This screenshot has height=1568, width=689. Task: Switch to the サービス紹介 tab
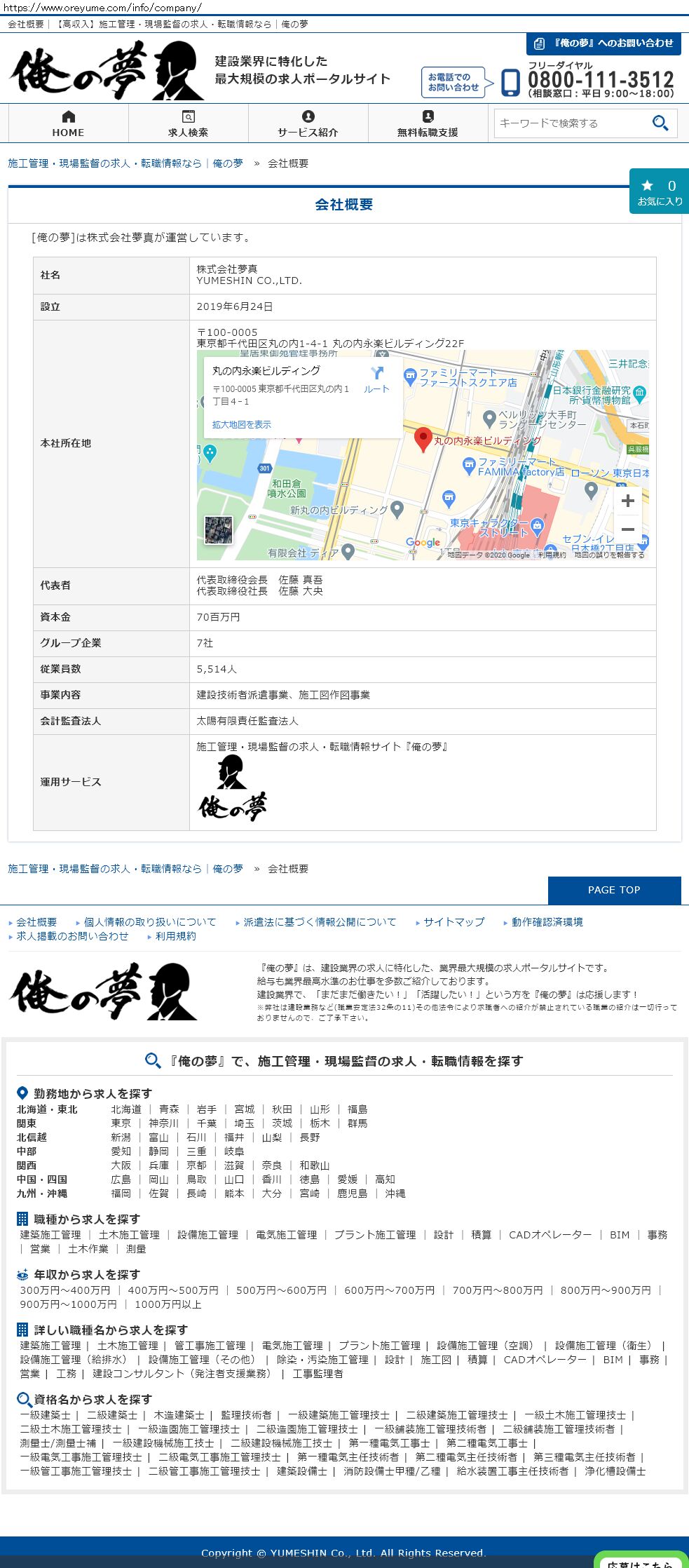click(x=308, y=123)
